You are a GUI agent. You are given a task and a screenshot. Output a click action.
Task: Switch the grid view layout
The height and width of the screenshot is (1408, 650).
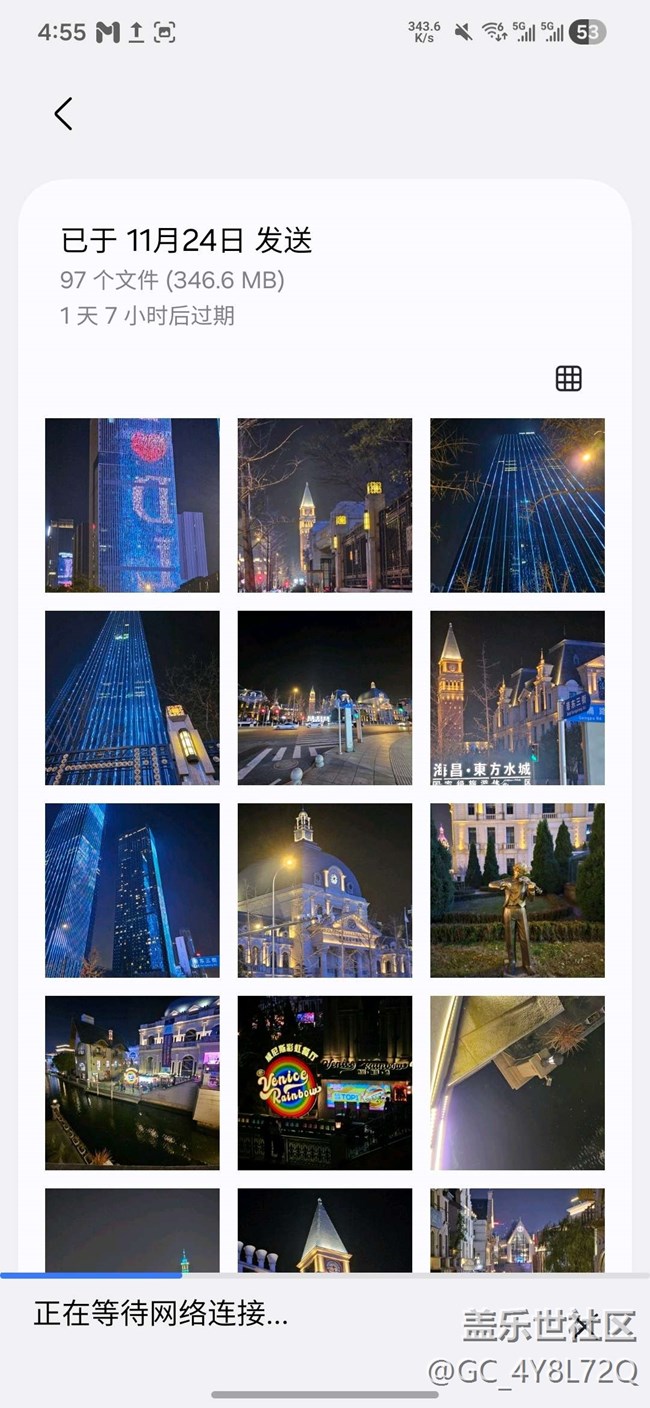point(568,378)
